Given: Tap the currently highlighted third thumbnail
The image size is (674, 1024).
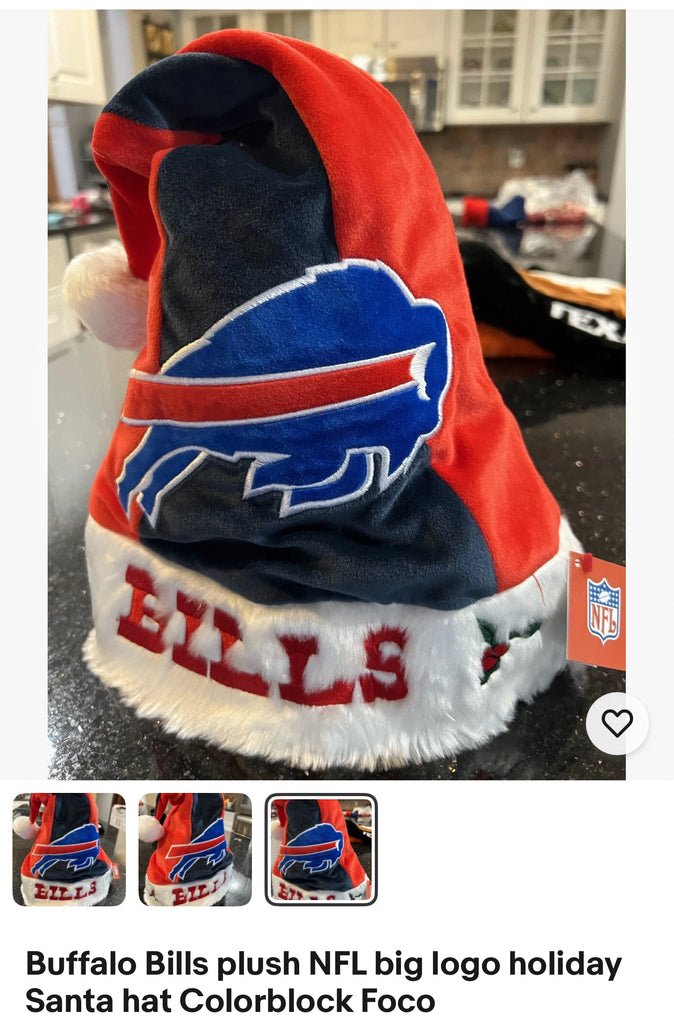Looking at the screenshot, I should coord(321,849).
